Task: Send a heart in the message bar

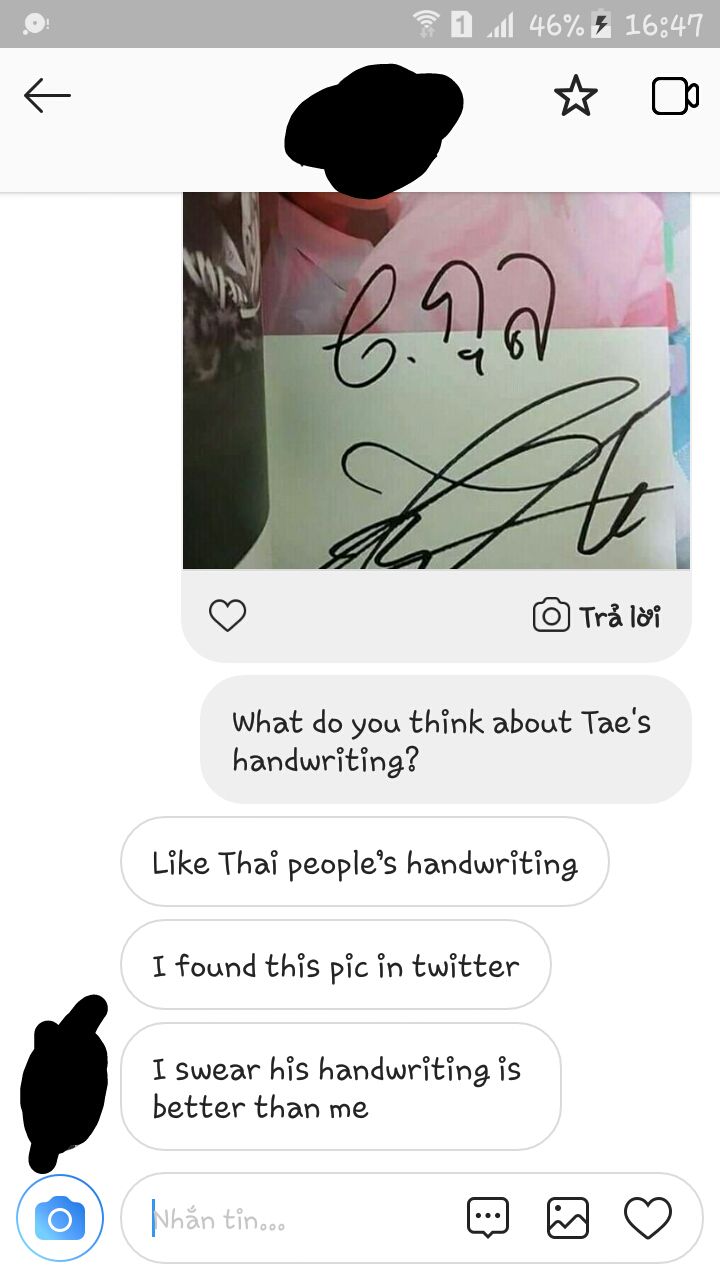Action: pyautogui.click(x=648, y=1218)
